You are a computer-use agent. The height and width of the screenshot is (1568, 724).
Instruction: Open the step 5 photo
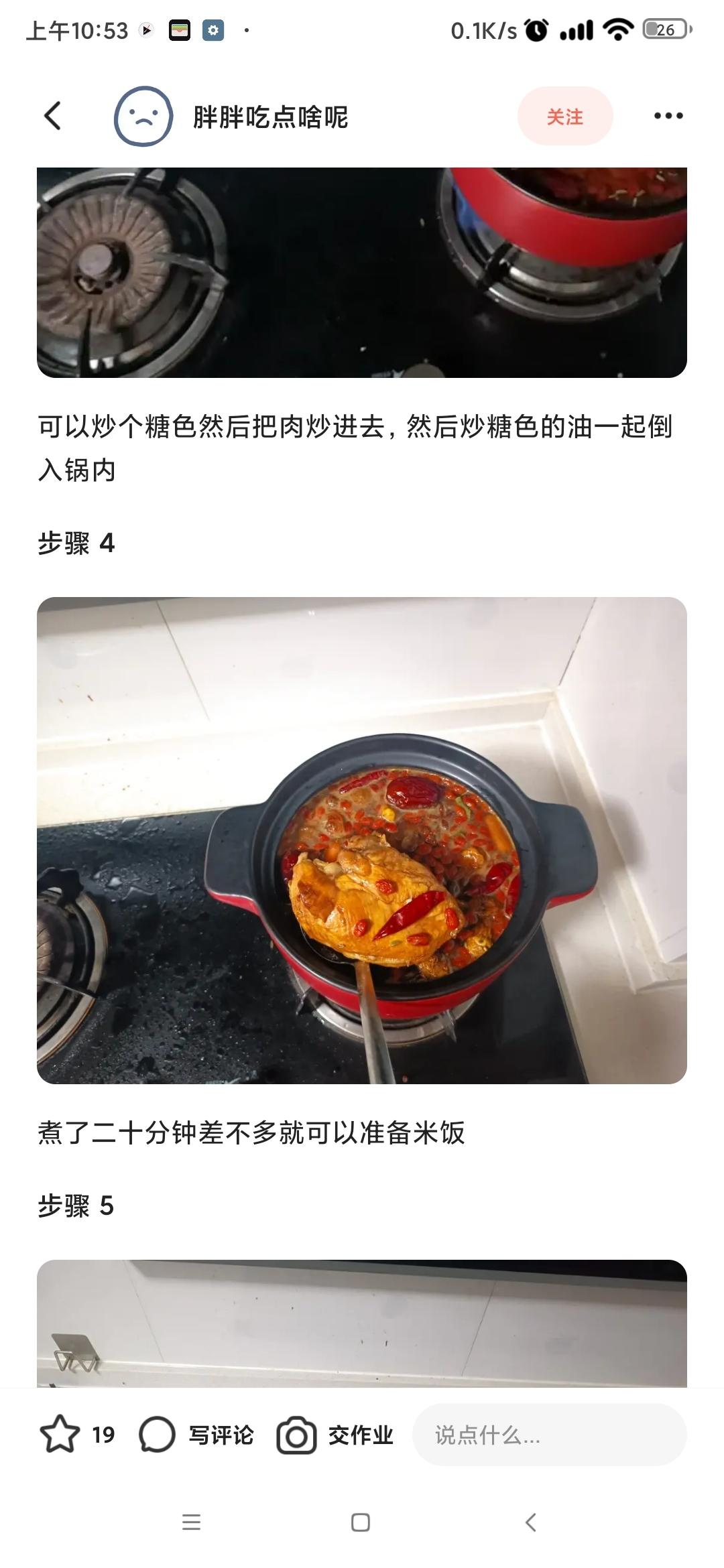point(362,1323)
